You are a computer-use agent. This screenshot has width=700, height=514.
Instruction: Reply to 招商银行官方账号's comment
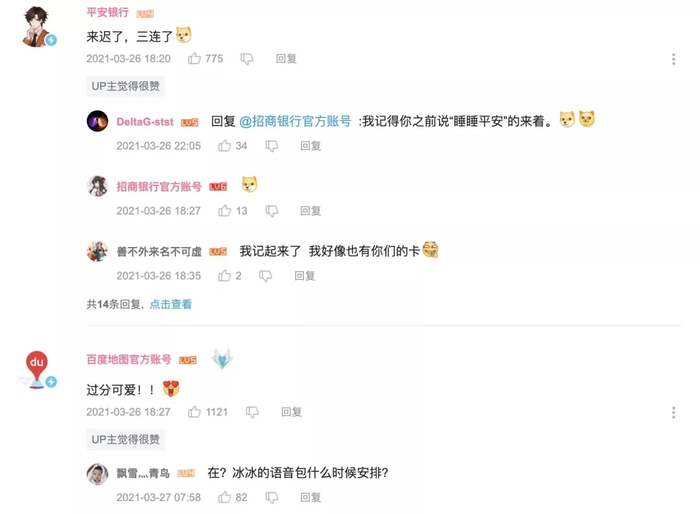(x=310, y=211)
